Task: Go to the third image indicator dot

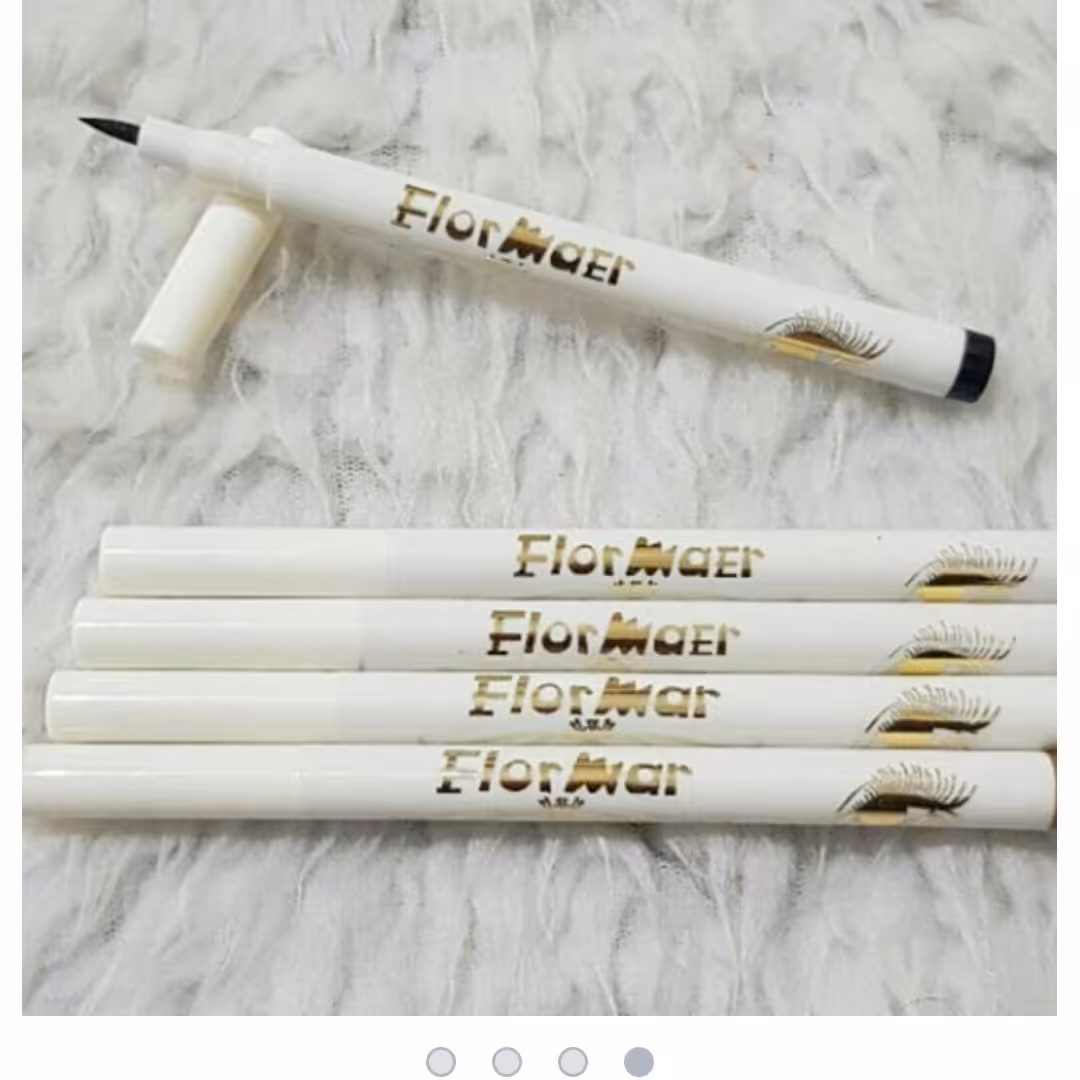Action: pos(573,1062)
